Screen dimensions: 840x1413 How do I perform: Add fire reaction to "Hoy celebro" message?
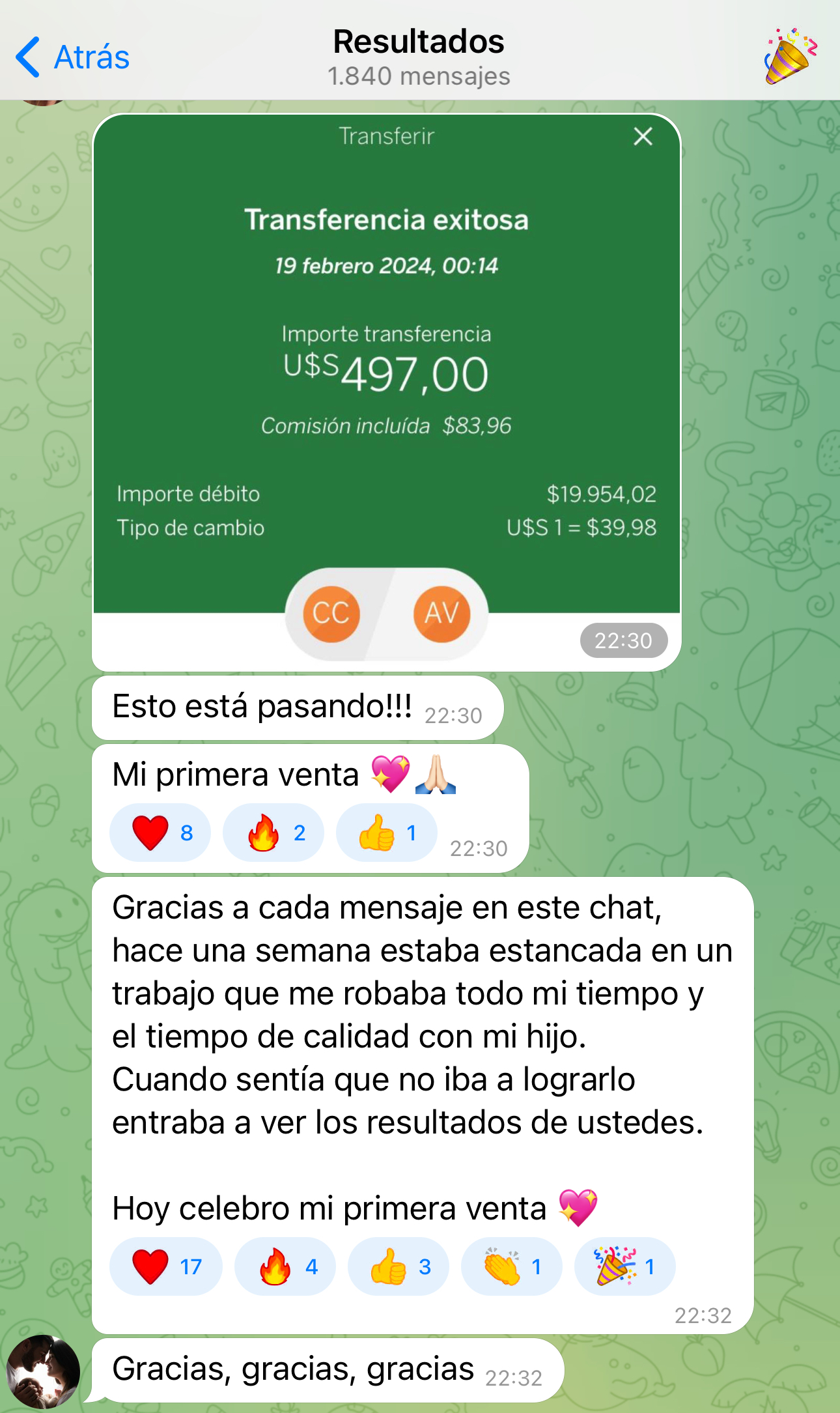point(285,1266)
